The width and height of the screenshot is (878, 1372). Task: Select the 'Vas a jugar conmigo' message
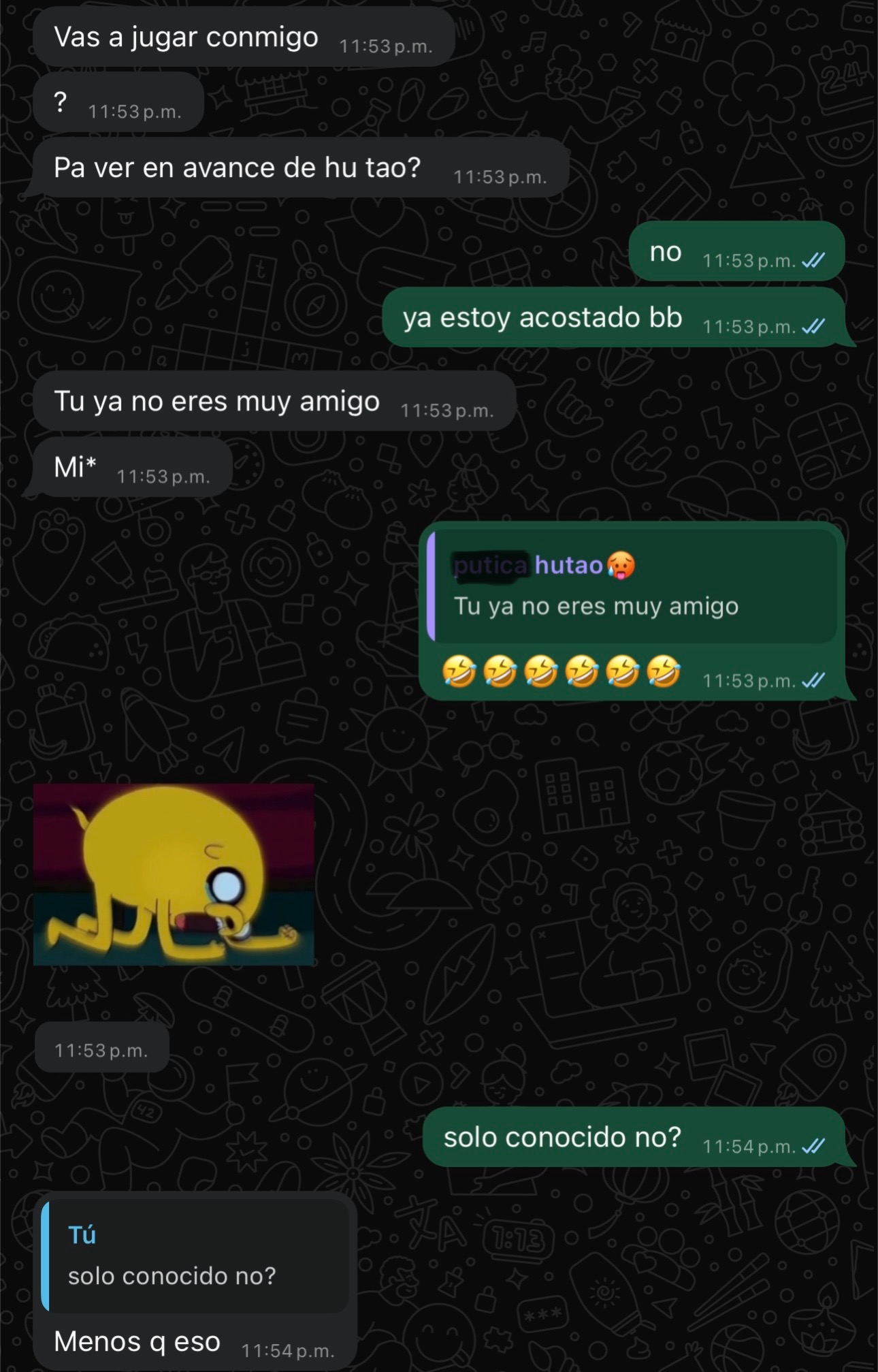pyautogui.click(x=186, y=39)
